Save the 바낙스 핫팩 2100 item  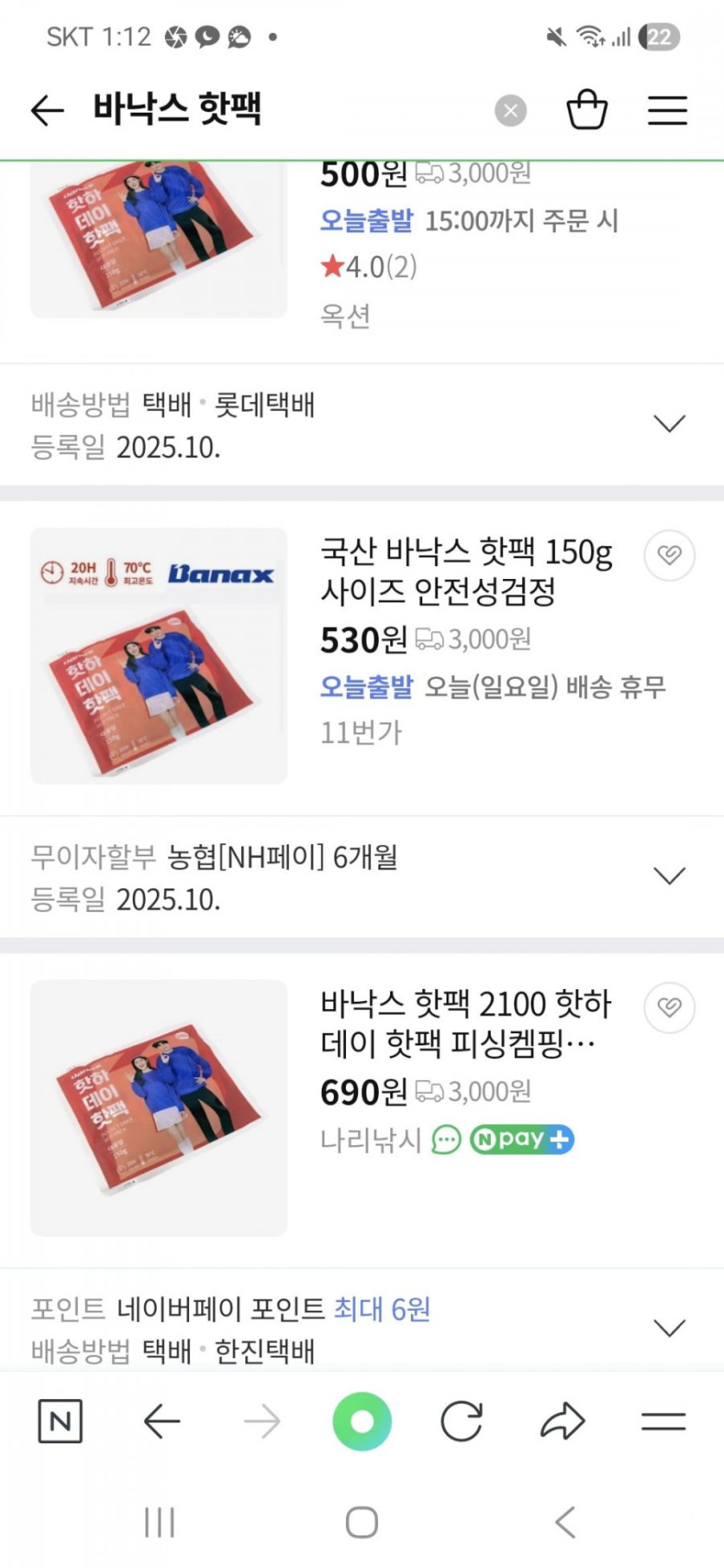669,1007
